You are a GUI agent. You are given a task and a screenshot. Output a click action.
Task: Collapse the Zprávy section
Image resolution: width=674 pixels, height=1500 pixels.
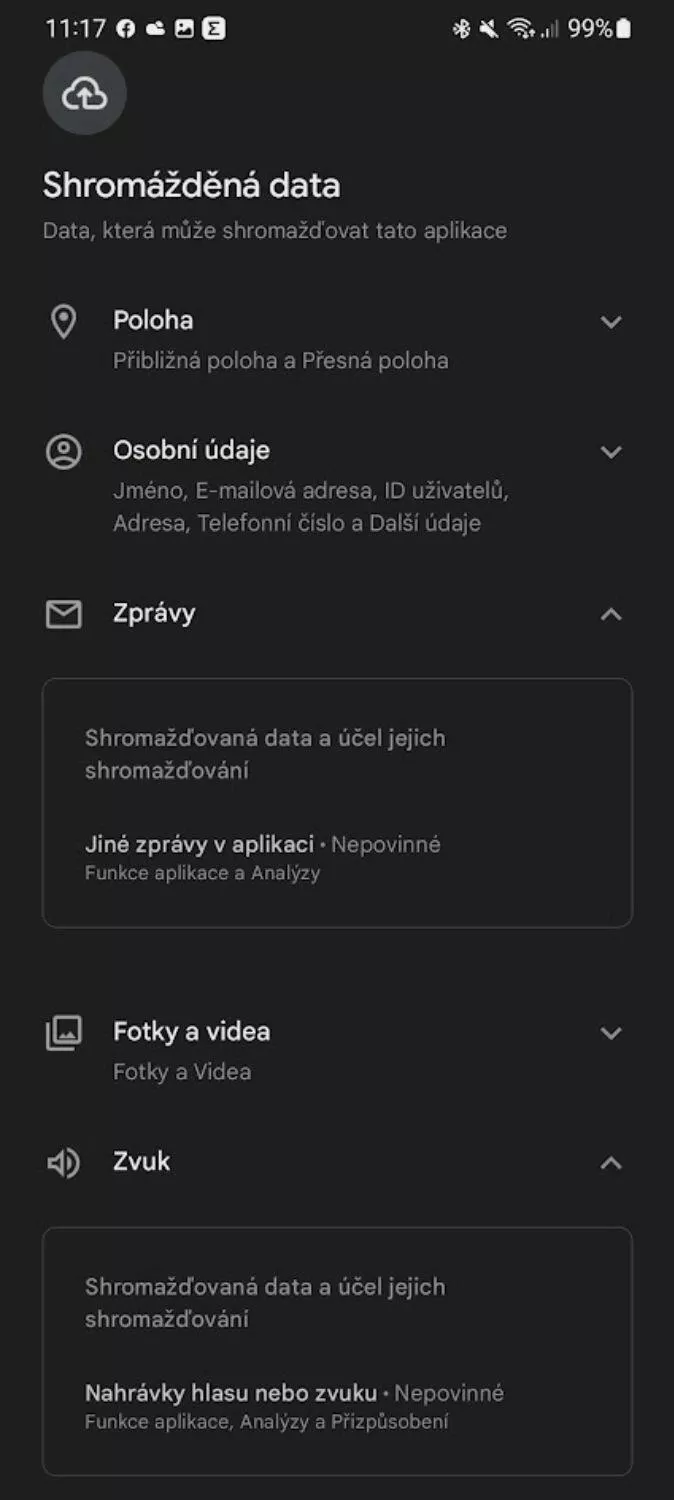coord(611,614)
